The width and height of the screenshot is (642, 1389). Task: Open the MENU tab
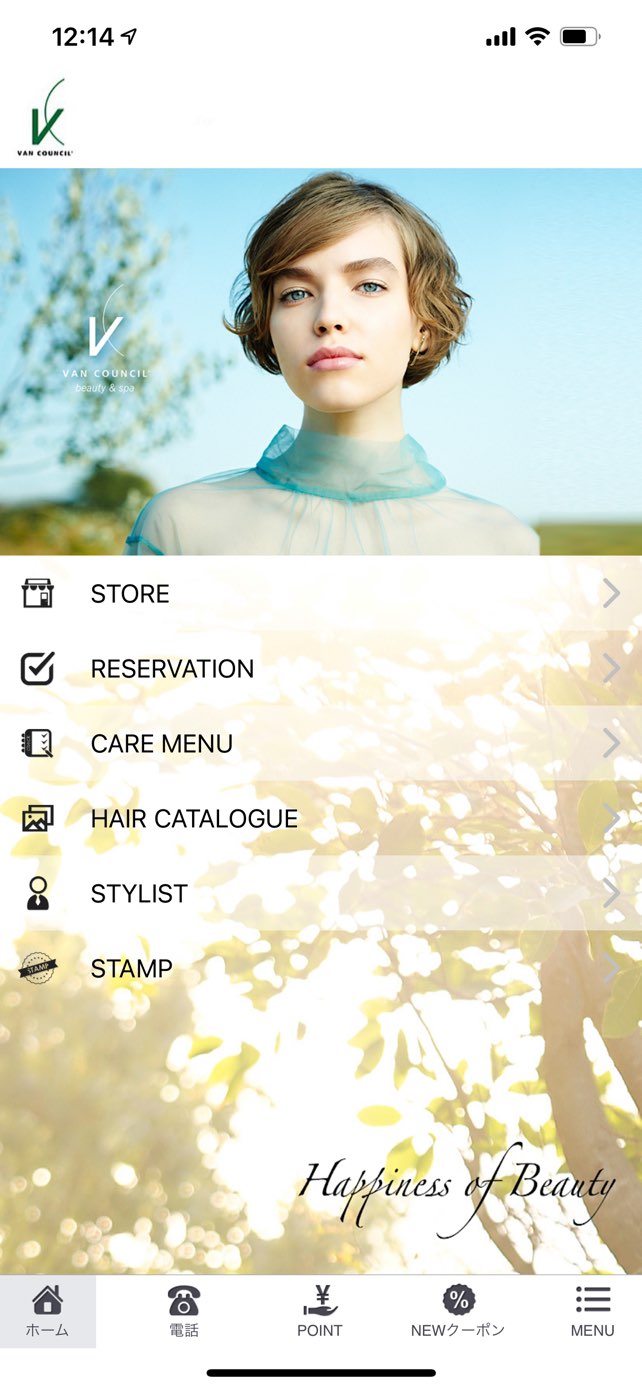593,1311
